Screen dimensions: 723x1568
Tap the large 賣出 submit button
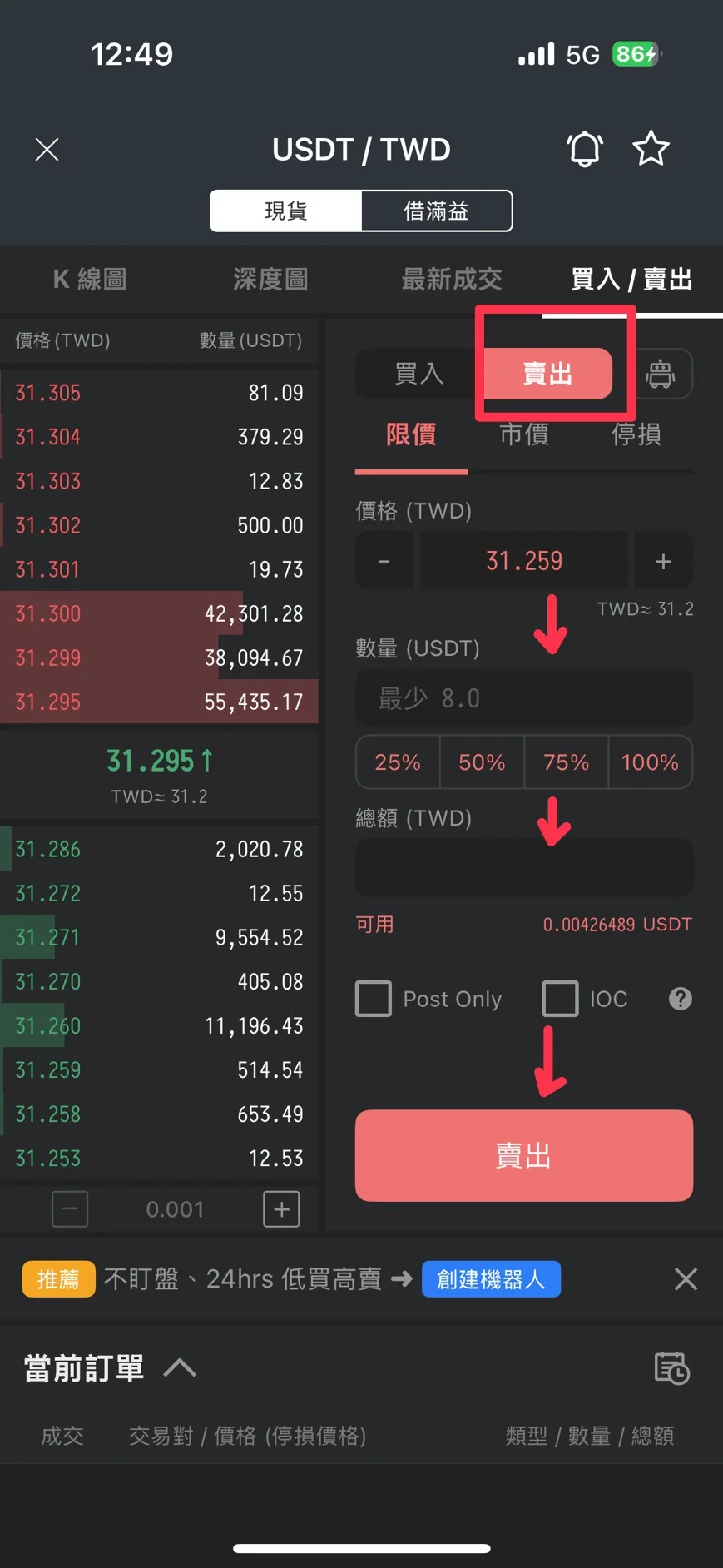pos(524,1155)
